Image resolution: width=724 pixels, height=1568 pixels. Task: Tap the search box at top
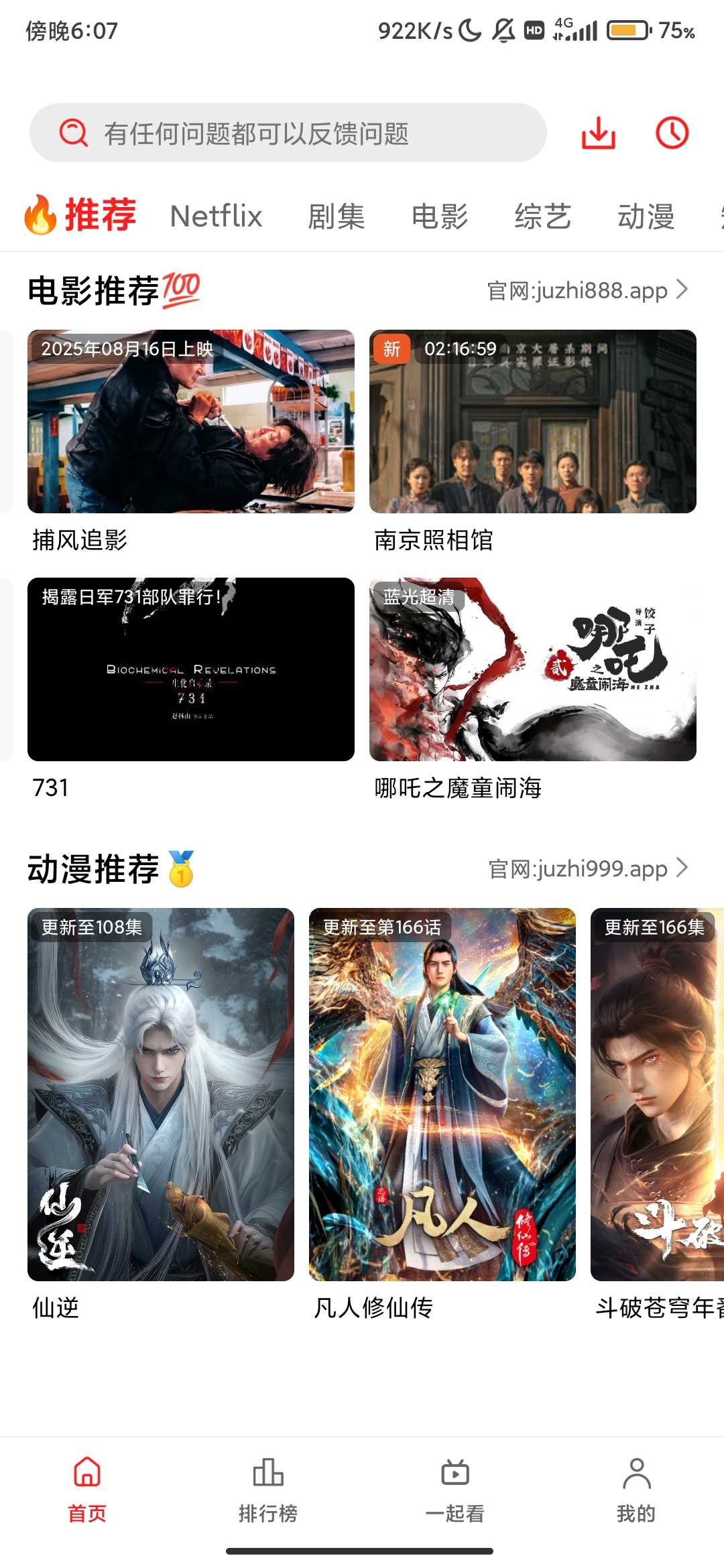(x=288, y=133)
